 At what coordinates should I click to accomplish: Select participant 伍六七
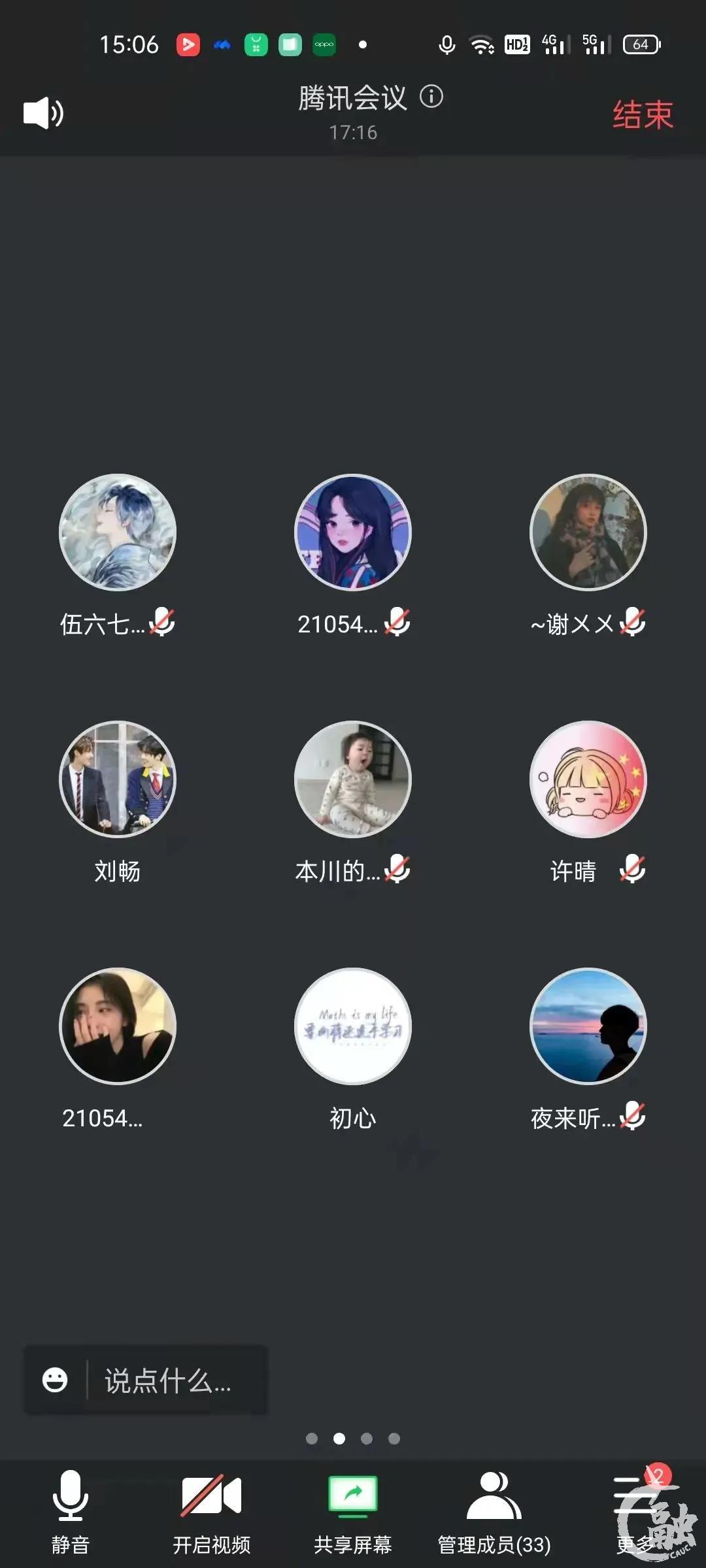pos(118,532)
